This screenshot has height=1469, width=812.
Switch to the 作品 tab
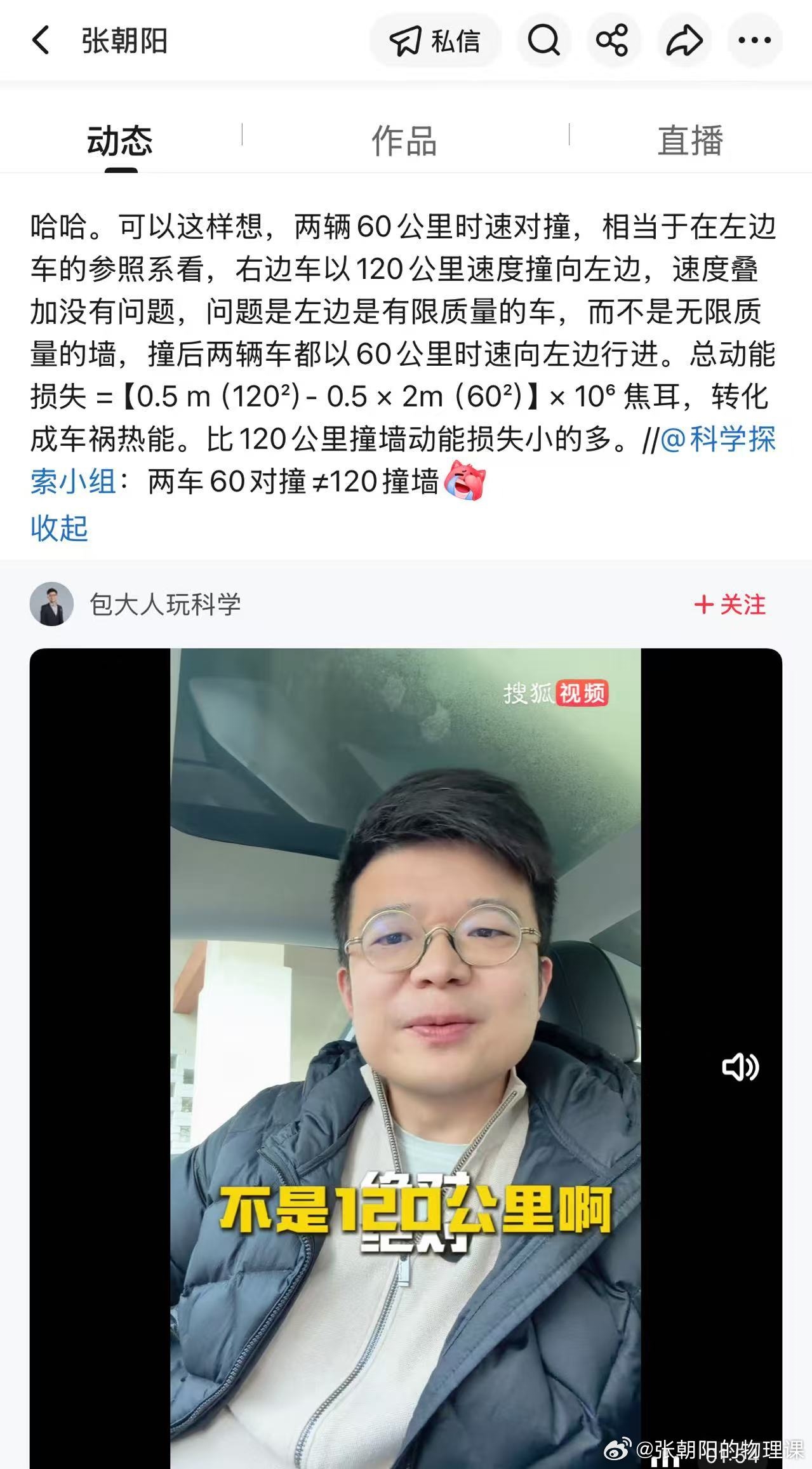tap(404, 140)
